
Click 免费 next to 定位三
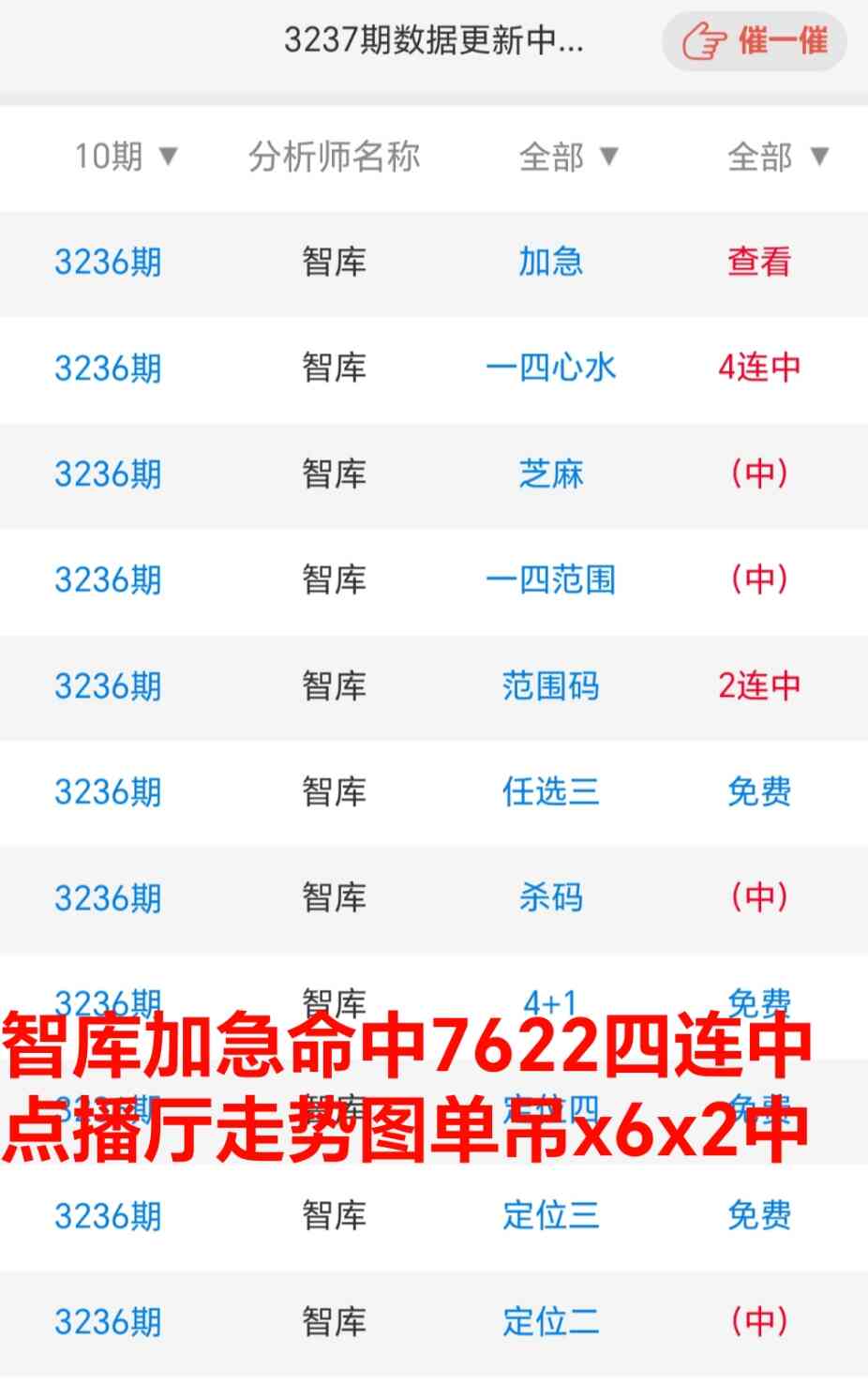[758, 1216]
